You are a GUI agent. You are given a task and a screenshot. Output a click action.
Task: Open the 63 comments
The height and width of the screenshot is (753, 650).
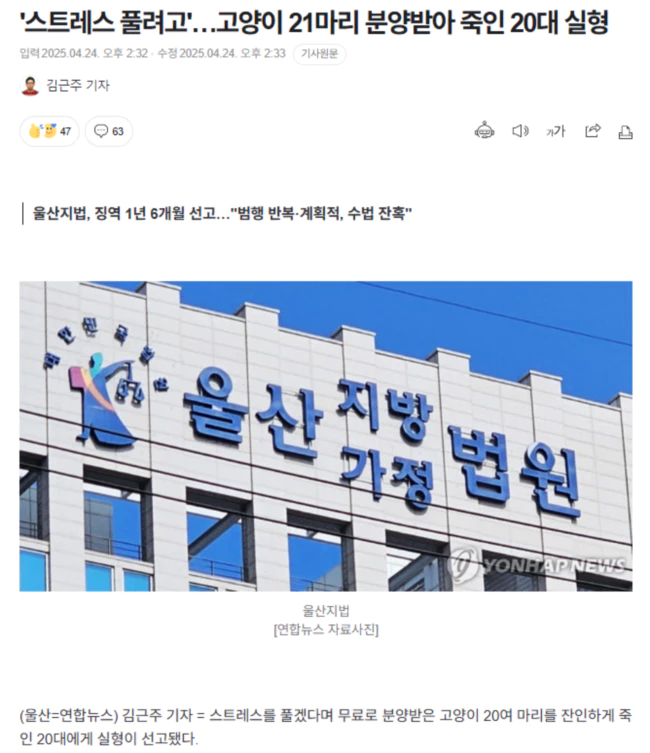point(108,131)
